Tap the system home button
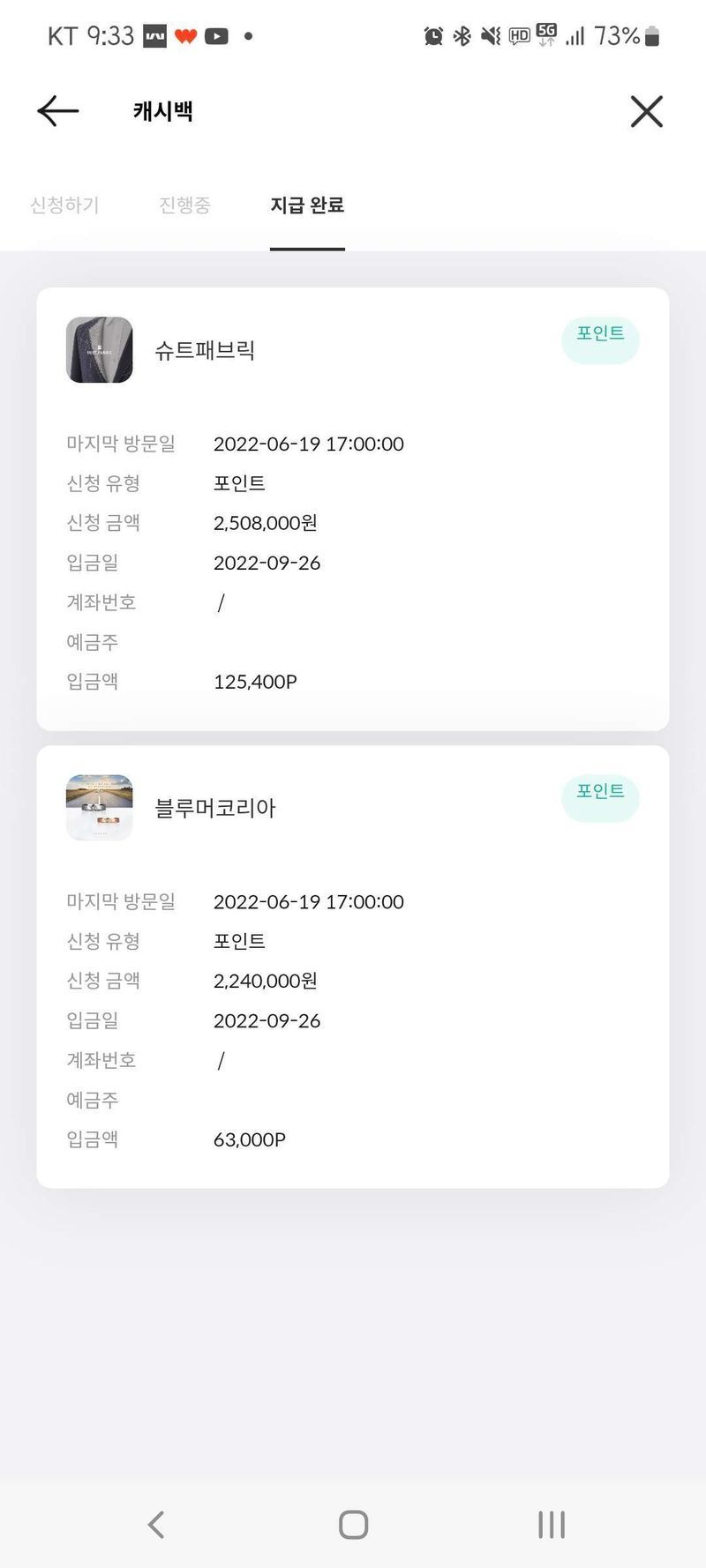Viewport: 706px width, 1568px height. click(353, 1525)
